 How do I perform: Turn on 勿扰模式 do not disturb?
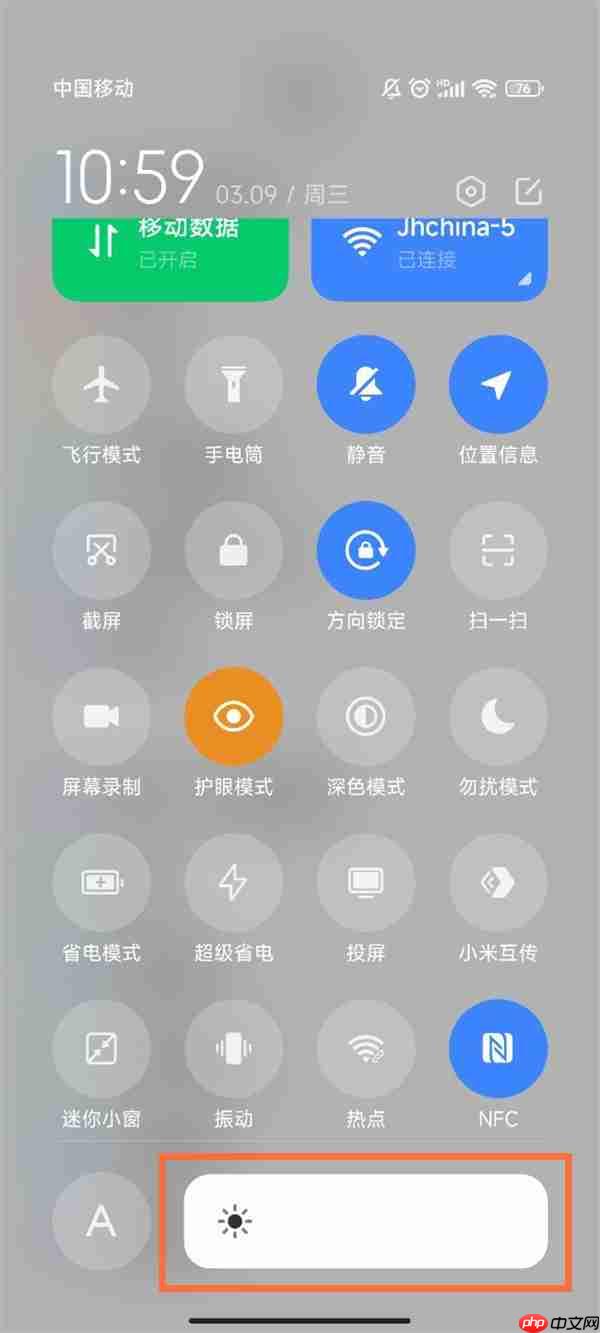[x=498, y=716]
